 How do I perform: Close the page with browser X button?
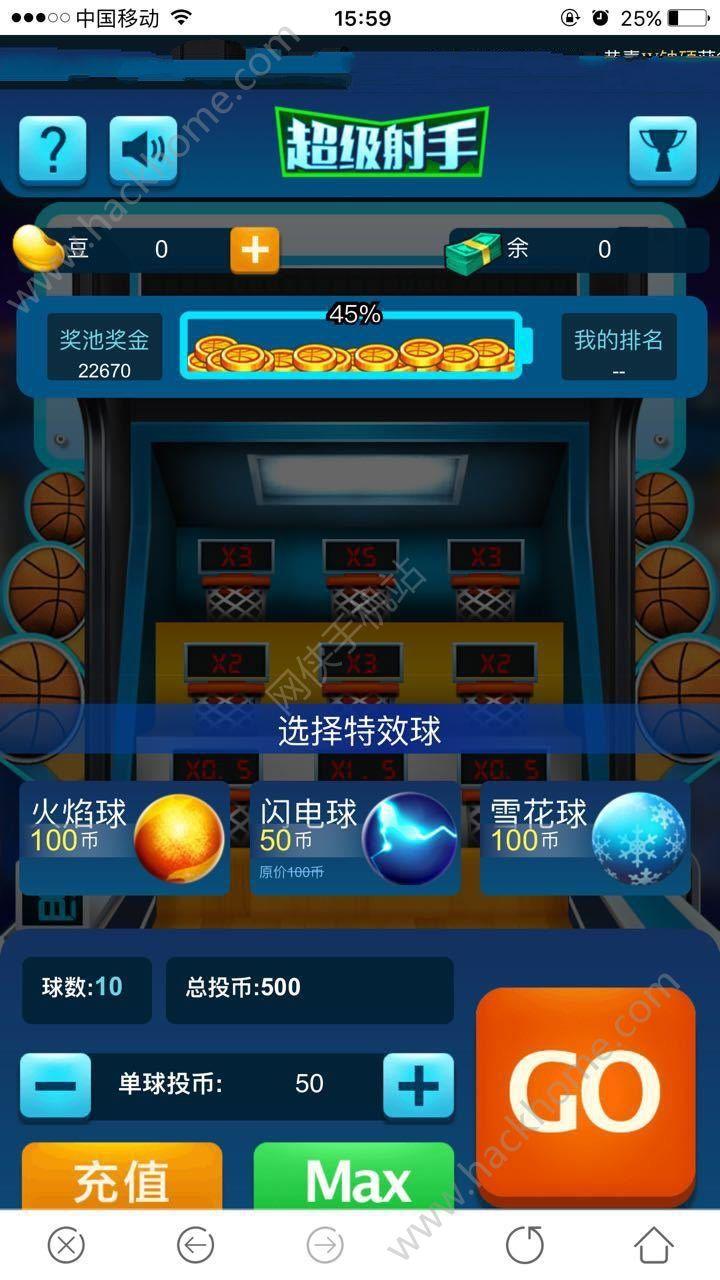66,1245
